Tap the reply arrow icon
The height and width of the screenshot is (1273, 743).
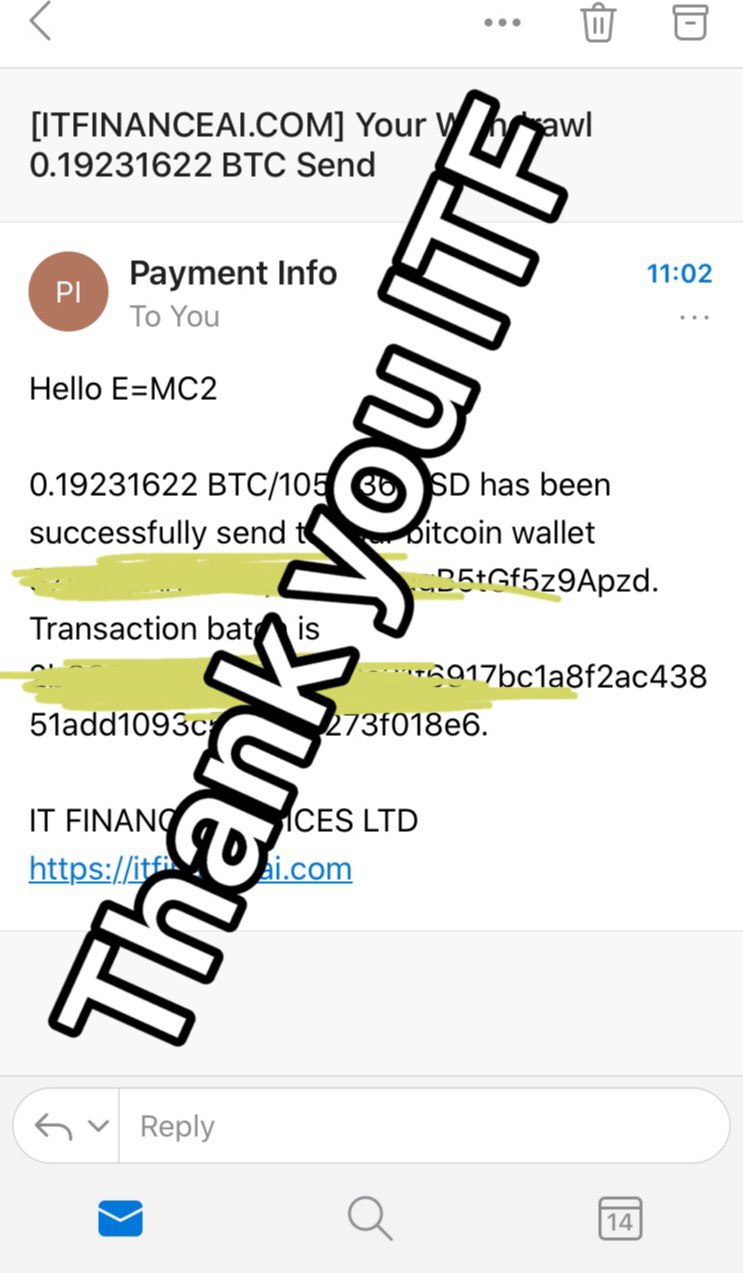(x=54, y=1127)
